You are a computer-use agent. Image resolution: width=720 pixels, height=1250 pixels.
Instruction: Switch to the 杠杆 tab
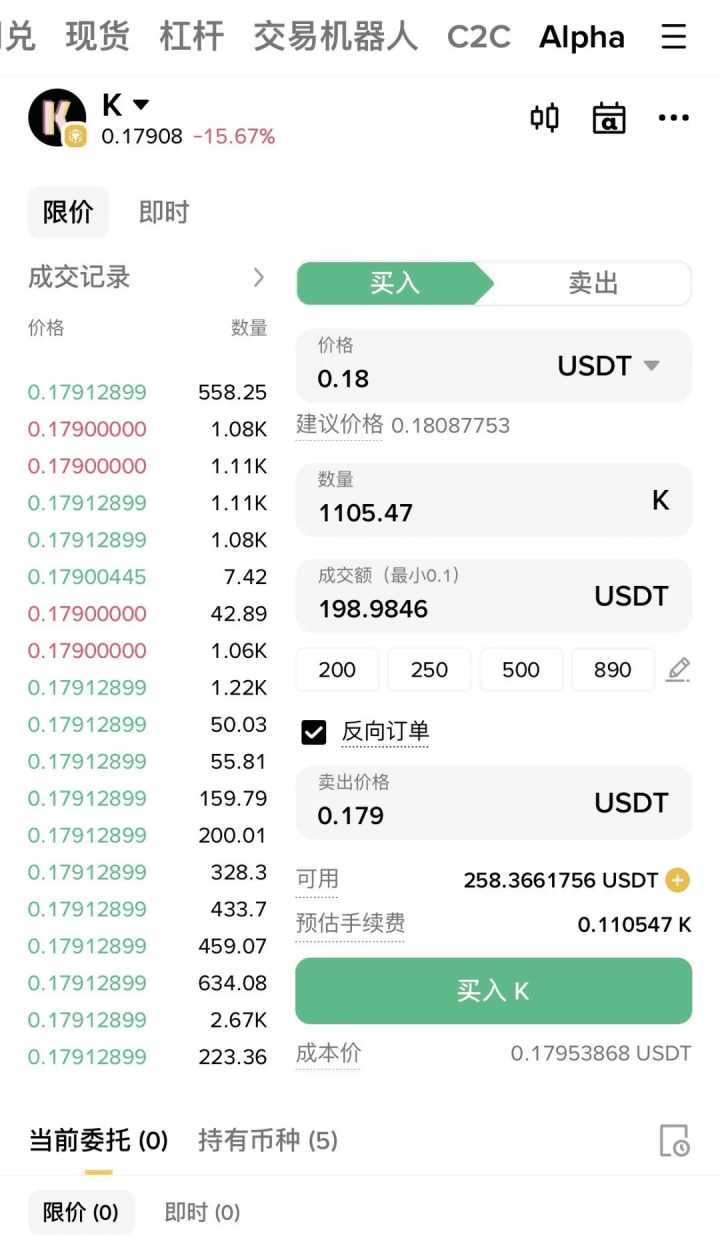coord(192,37)
